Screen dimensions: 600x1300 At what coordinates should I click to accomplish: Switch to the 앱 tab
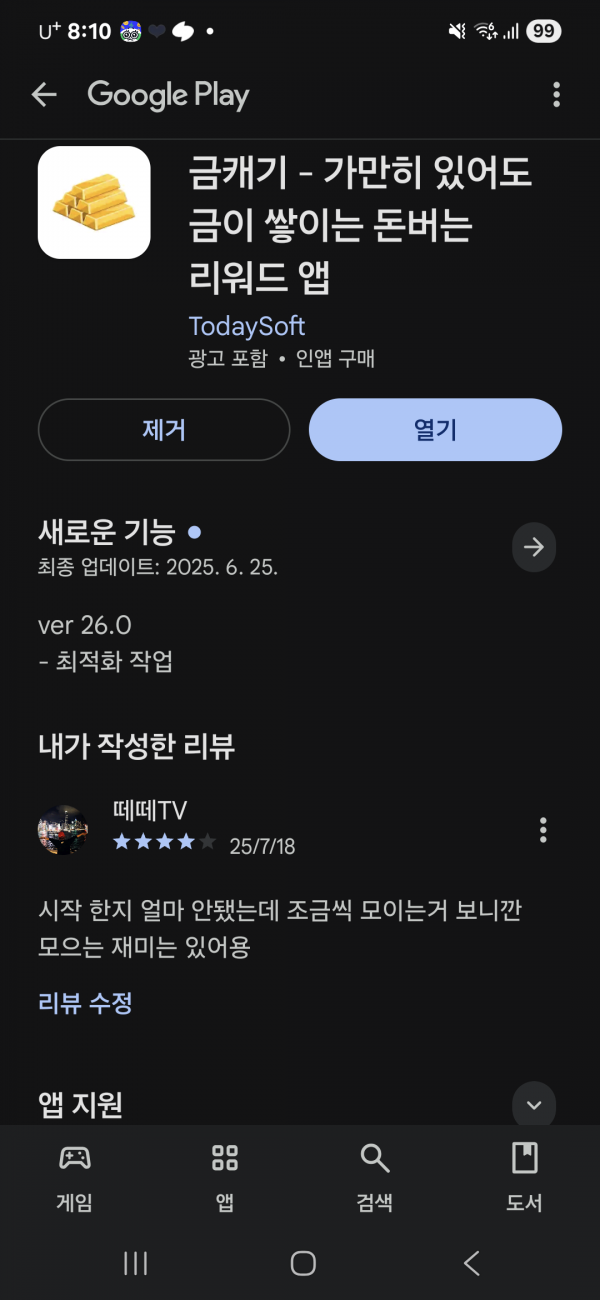[x=225, y=1177]
